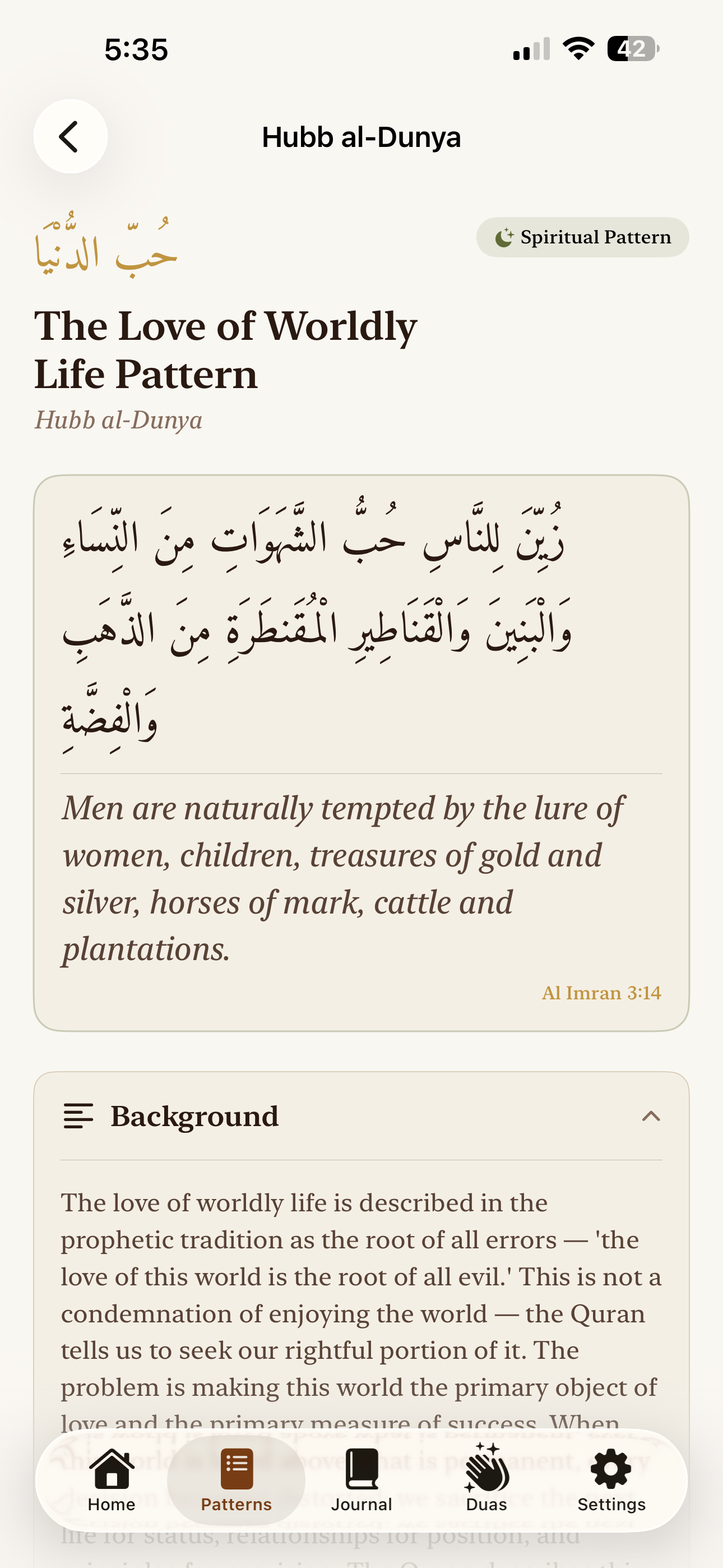This screenshot has width=723, height=1568.
Task: Switch to the Home tab
Action: click(112, 1481)
